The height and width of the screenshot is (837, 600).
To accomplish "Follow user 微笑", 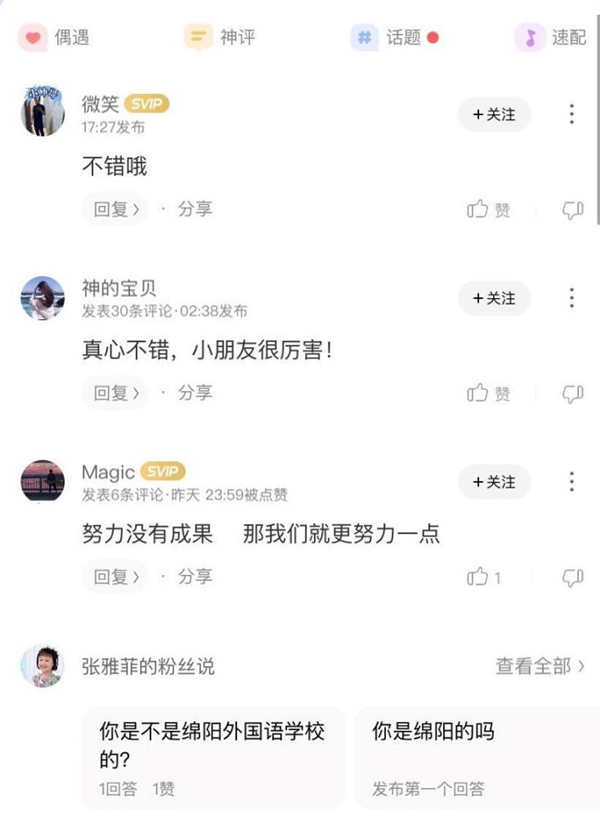I will coord(494,115).
